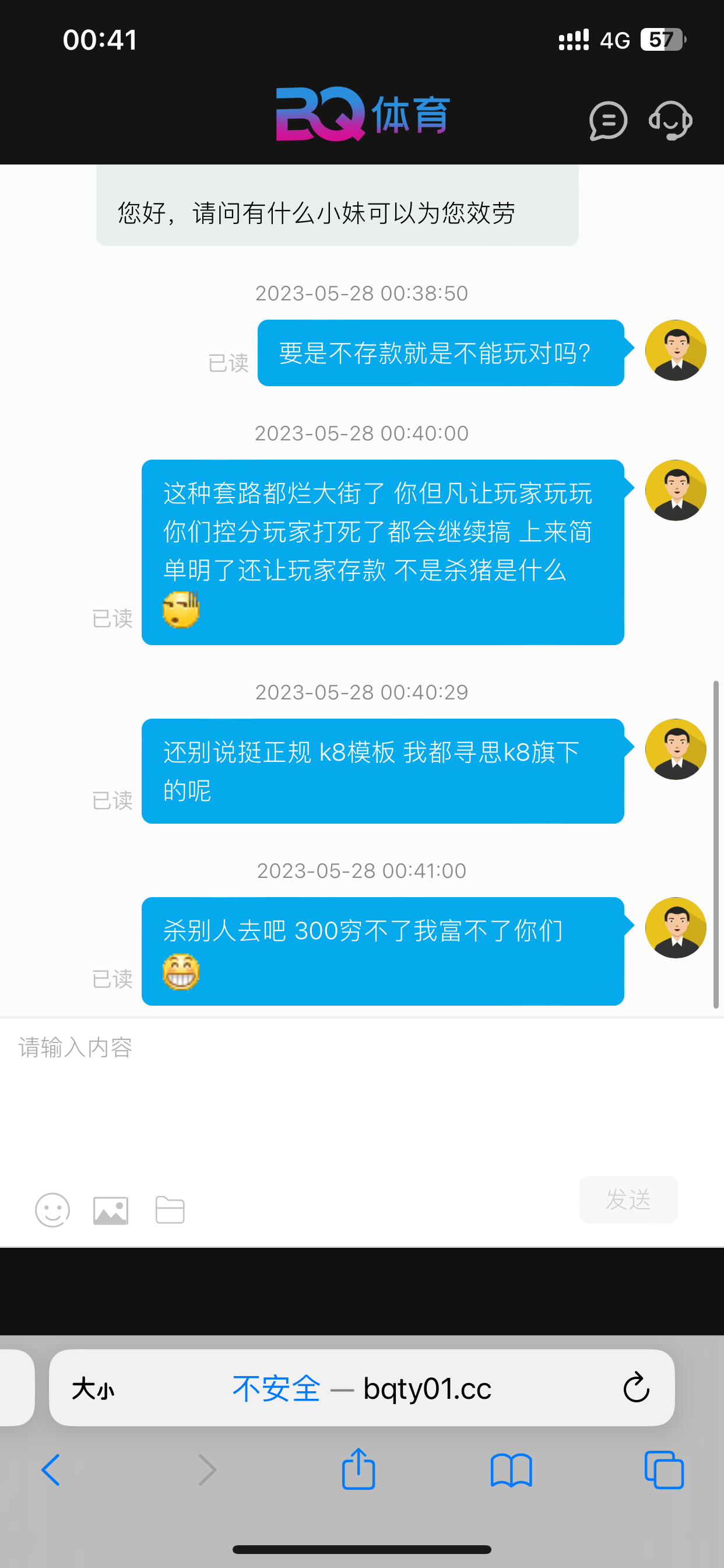Viewport: 724px width, 1568px height.
Task: Tap the BQ体育 logo
Action: (361, 116)
